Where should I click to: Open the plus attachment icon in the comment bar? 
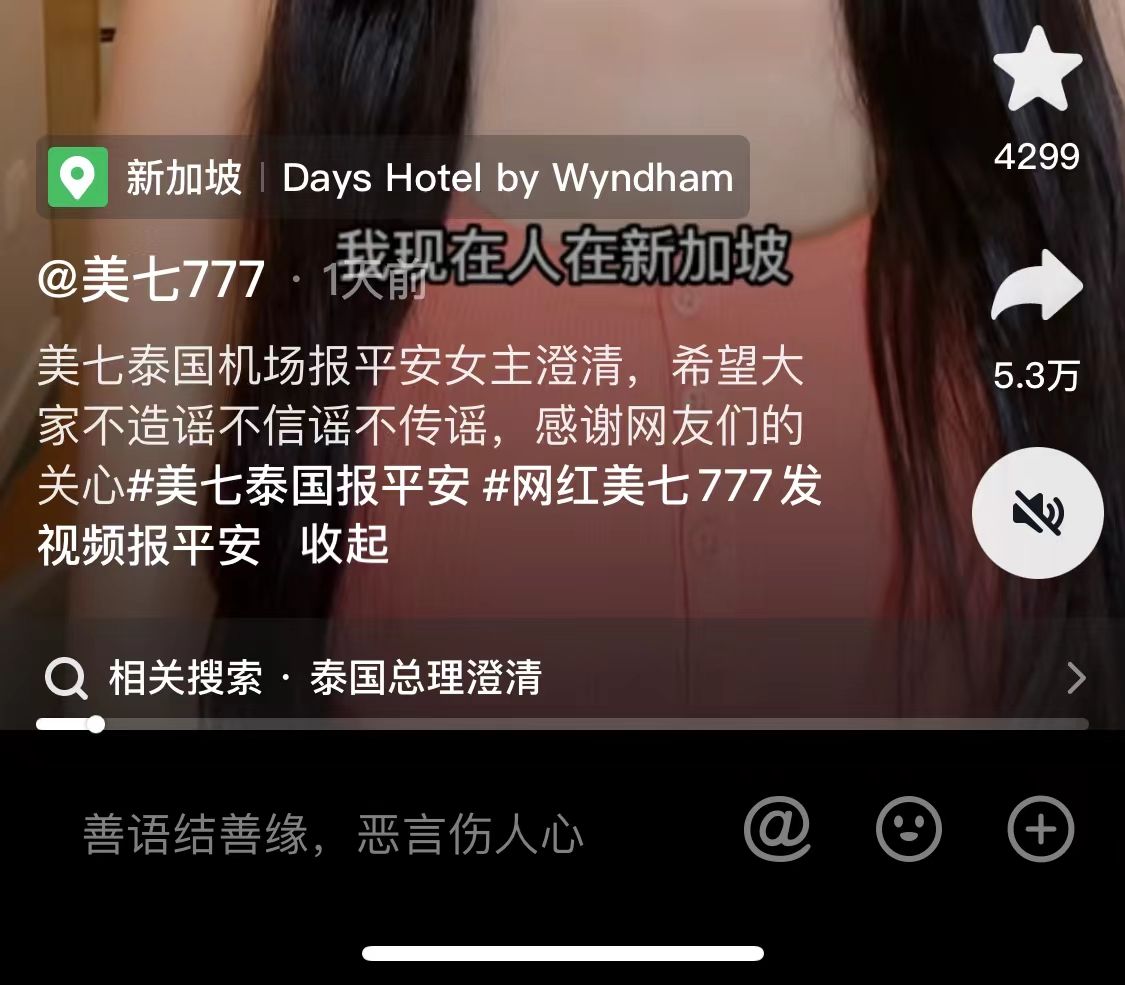[x=1040, y=829]
